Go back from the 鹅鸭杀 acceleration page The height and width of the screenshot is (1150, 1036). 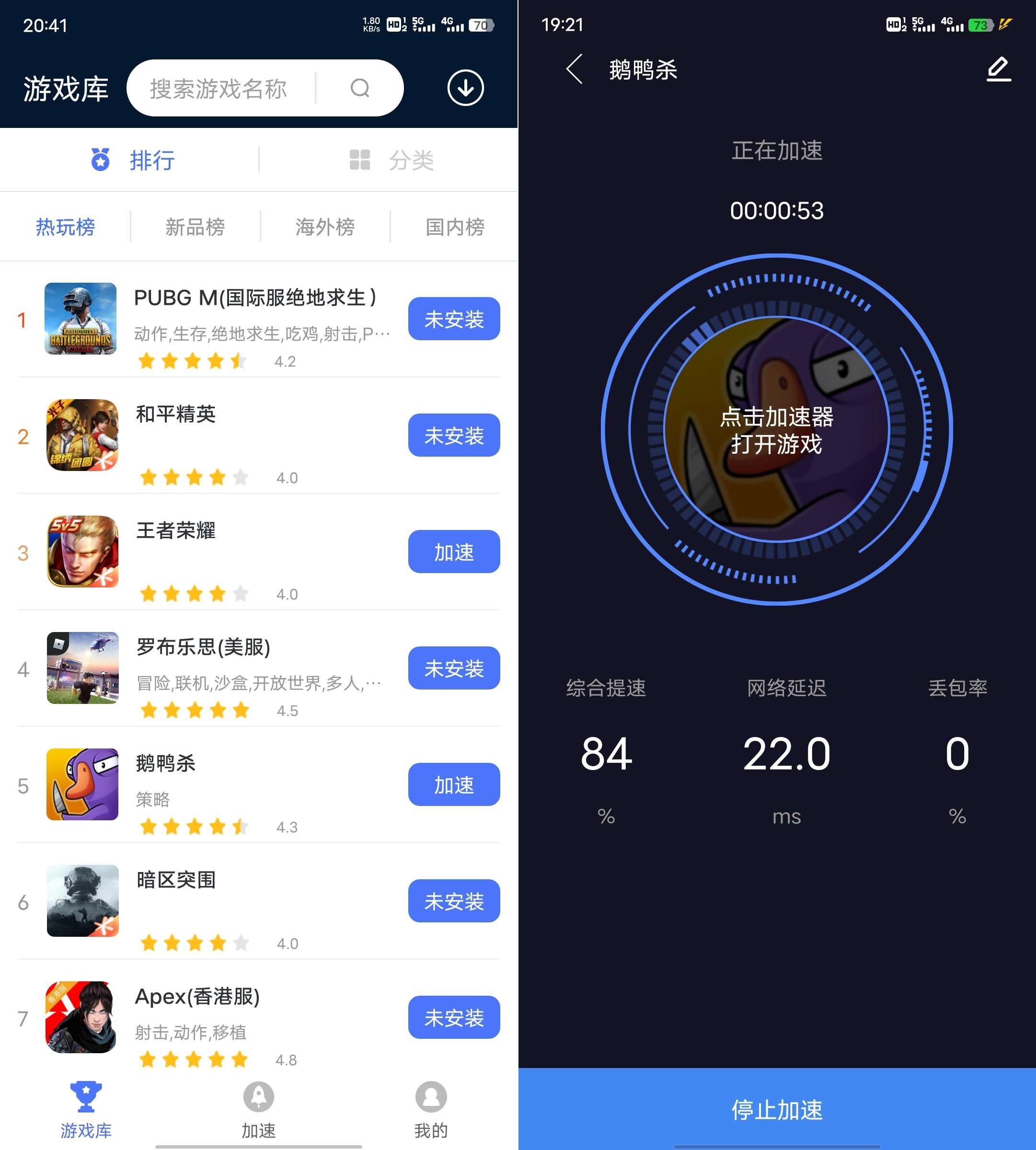tap(575, 69)
